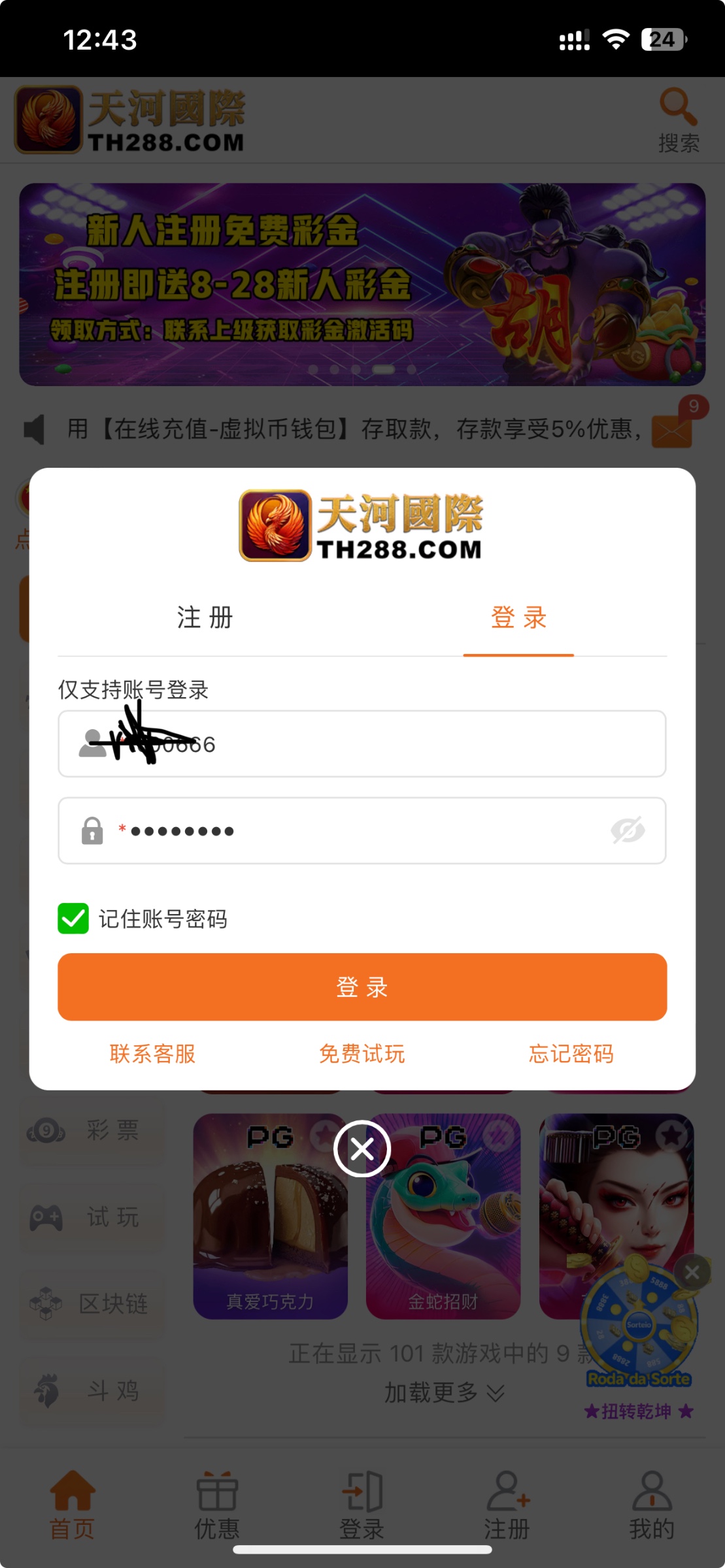The height and width of the screenshot is (1568, 725).
Task: Uncheck 记住账号密码 checkbox
Action: coord(73,919)
